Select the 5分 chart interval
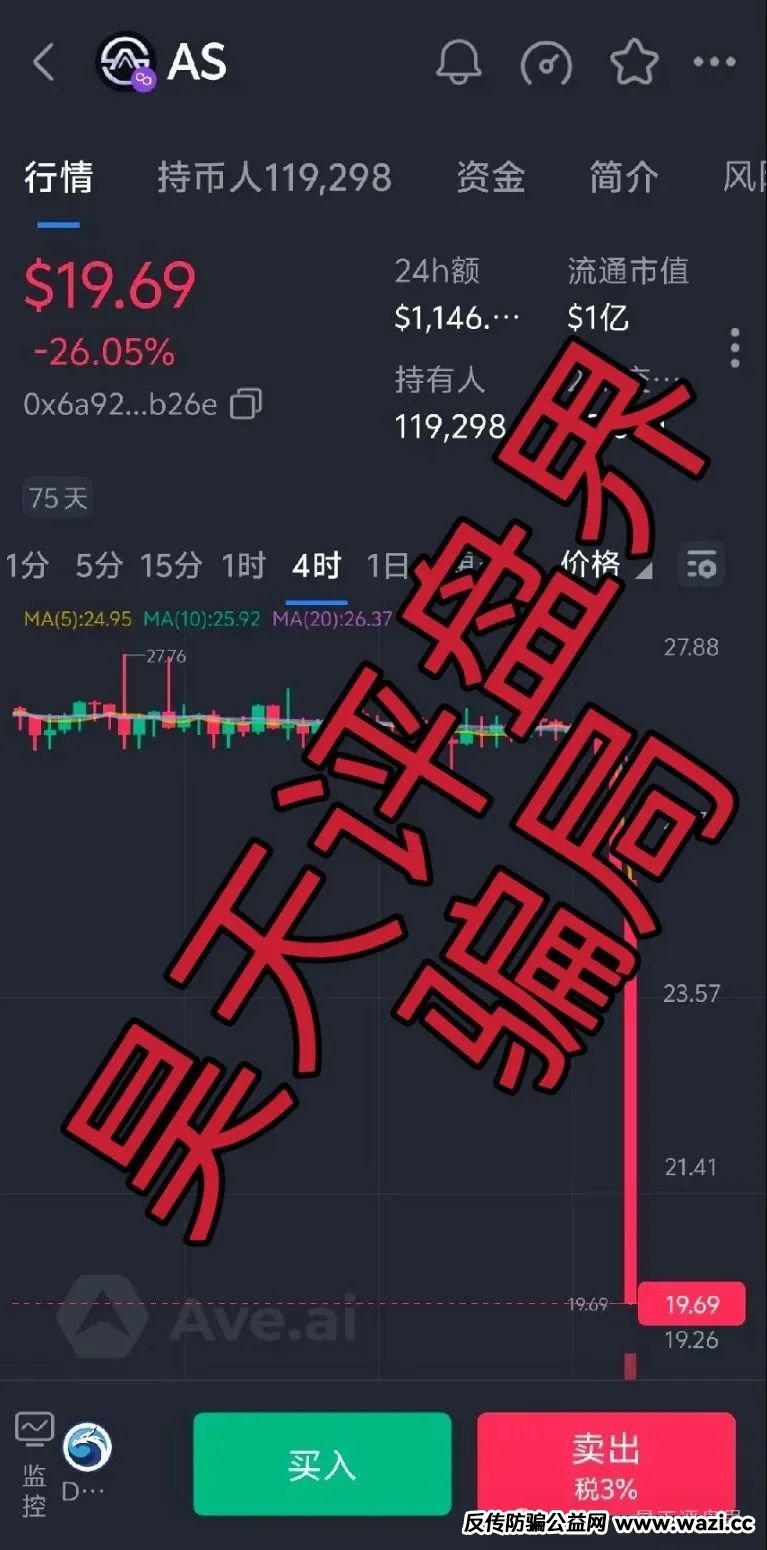 coord(98,566)
